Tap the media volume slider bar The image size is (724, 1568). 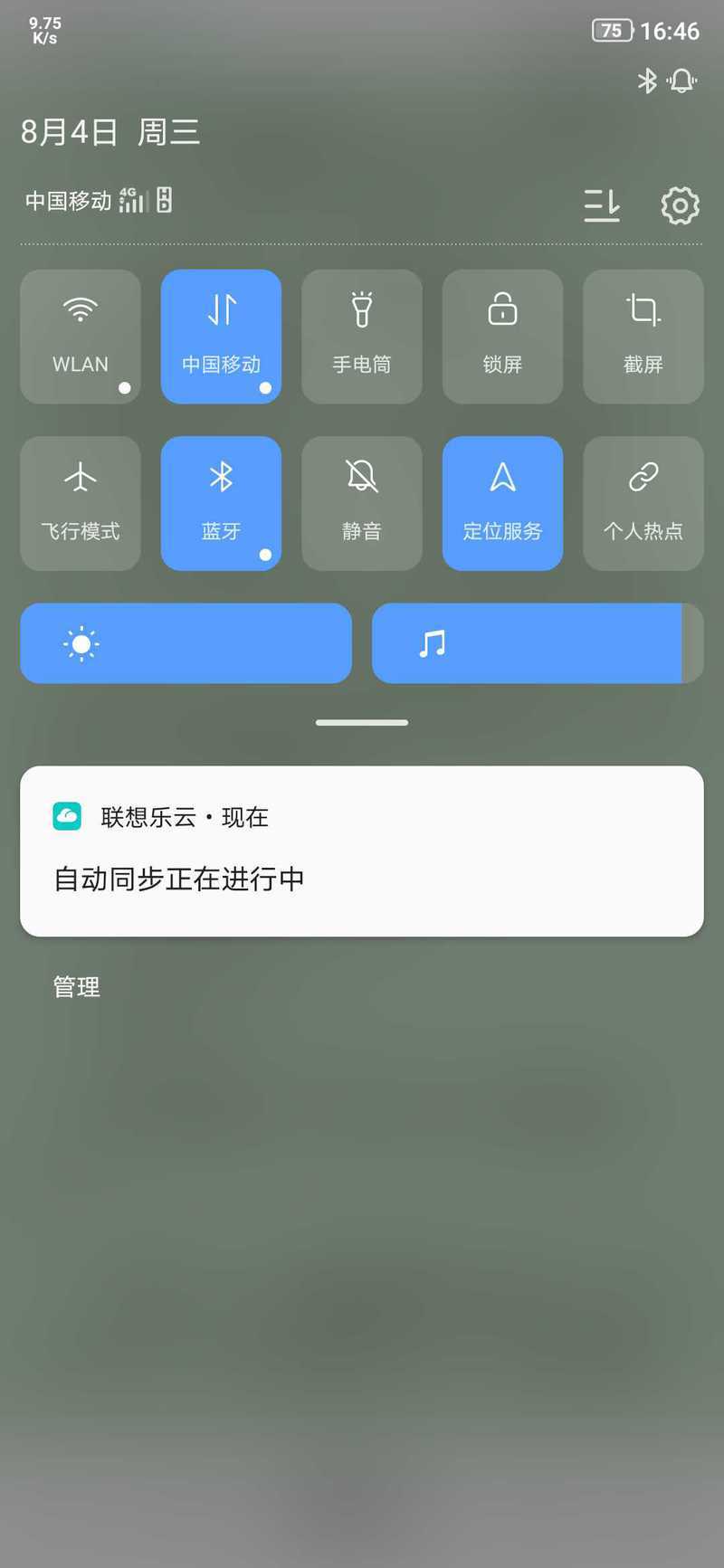pyautogui.click(x=538, y=643)
